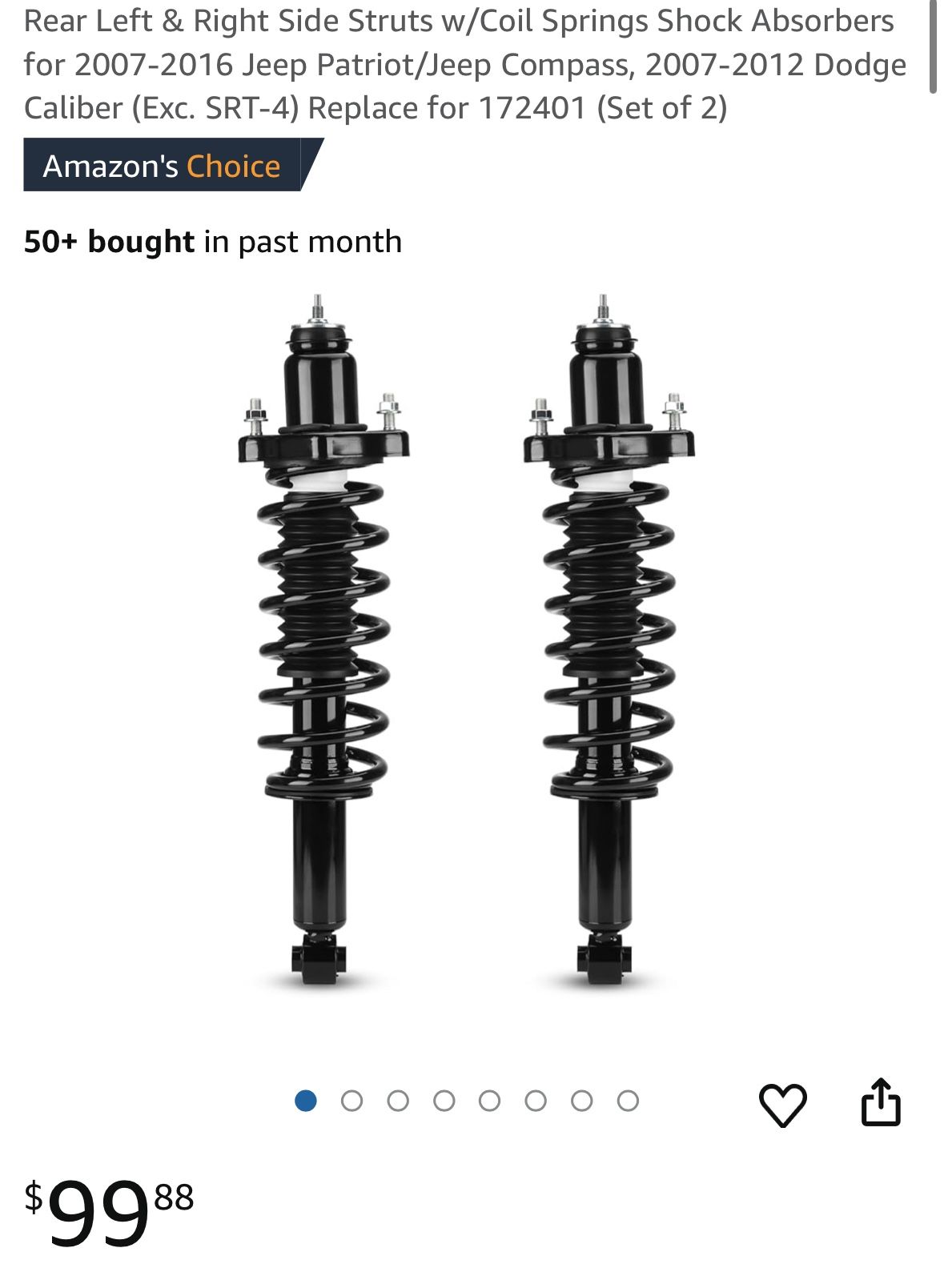
Task: Add struts to wish list with heart icon
Action: (782, 1105)
